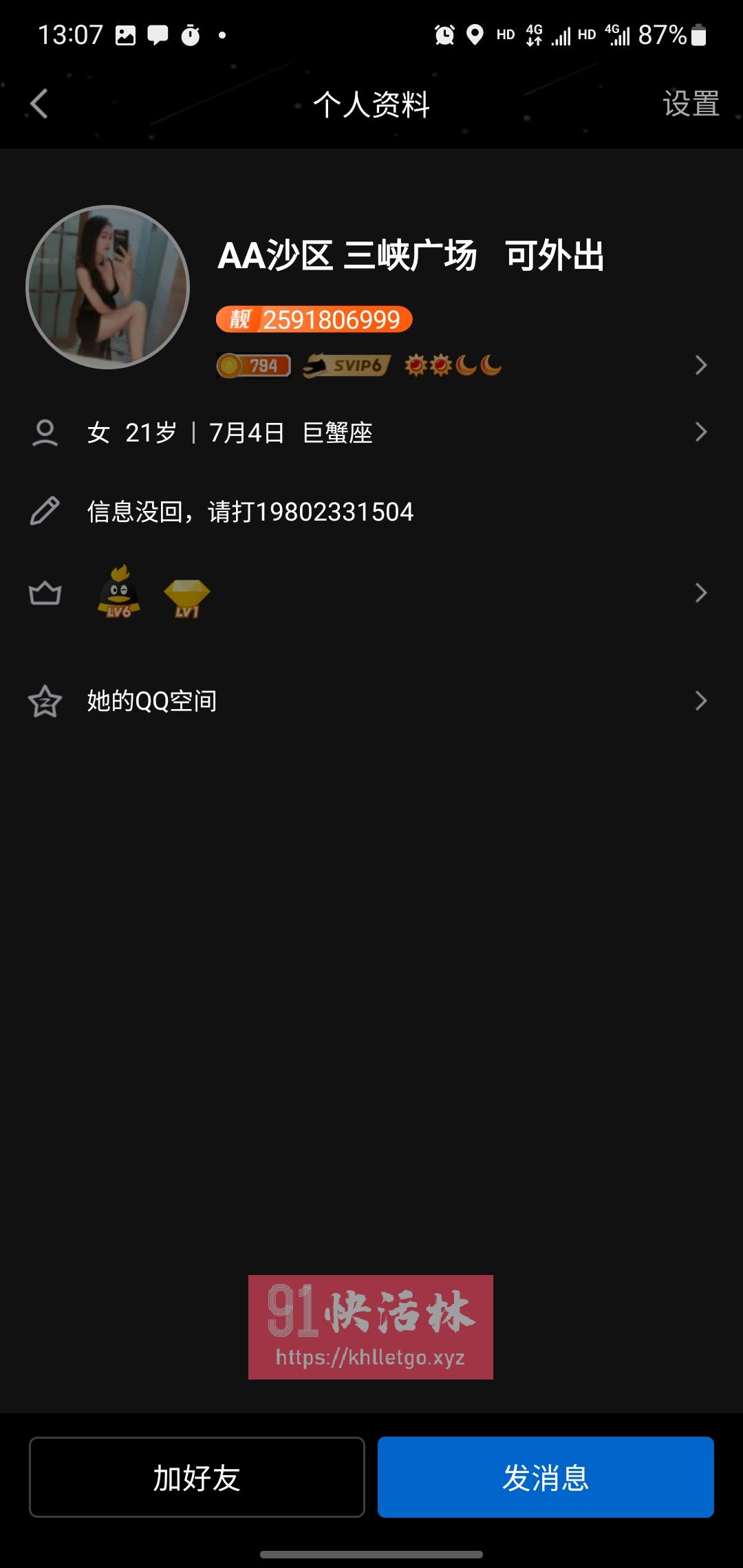Open the profile avatar photo
The width and height of the screenshot is (743, 1568).
(107, 286)
